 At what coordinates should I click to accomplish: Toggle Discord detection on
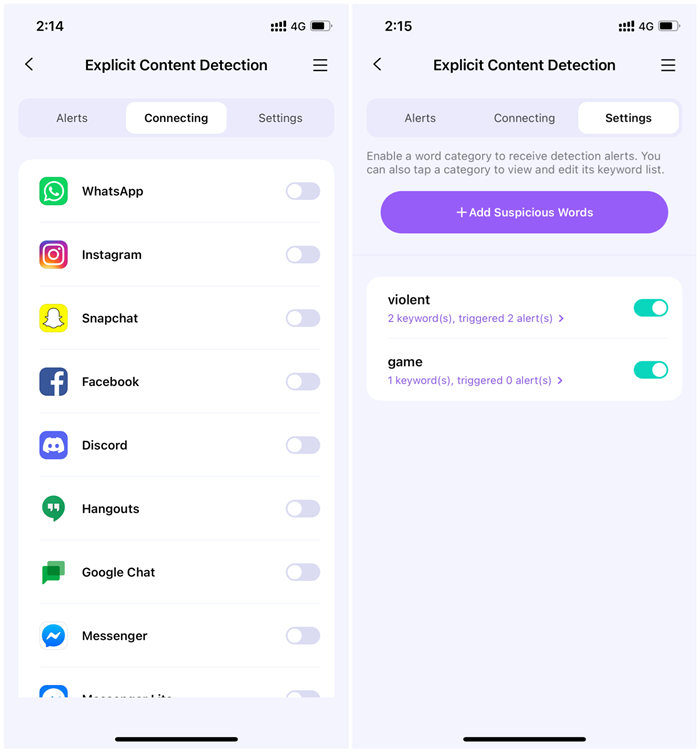click(302, 445)
